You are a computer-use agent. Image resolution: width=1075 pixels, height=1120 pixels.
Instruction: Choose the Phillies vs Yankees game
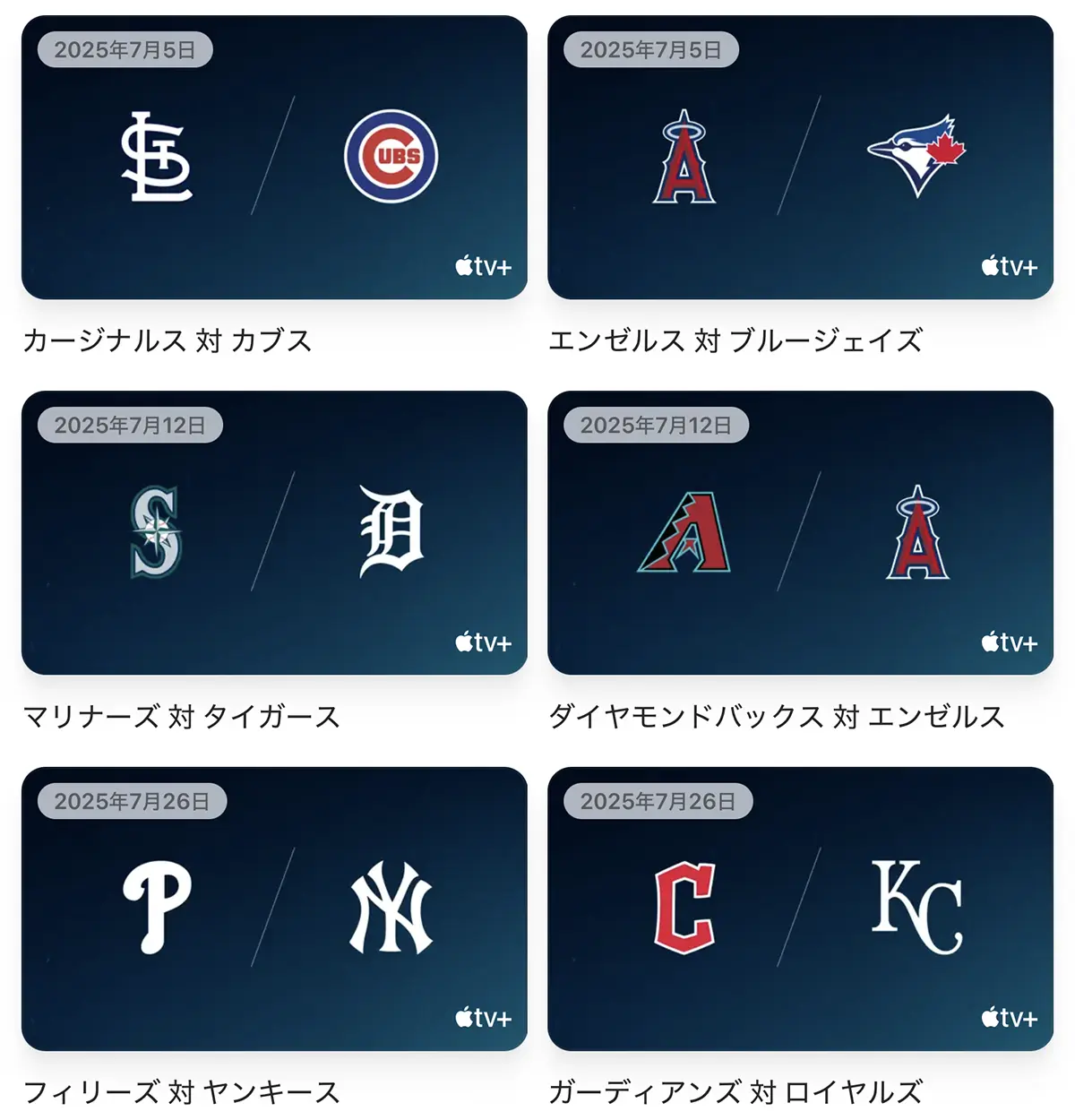pyautogui.click(x=274, y=908)
